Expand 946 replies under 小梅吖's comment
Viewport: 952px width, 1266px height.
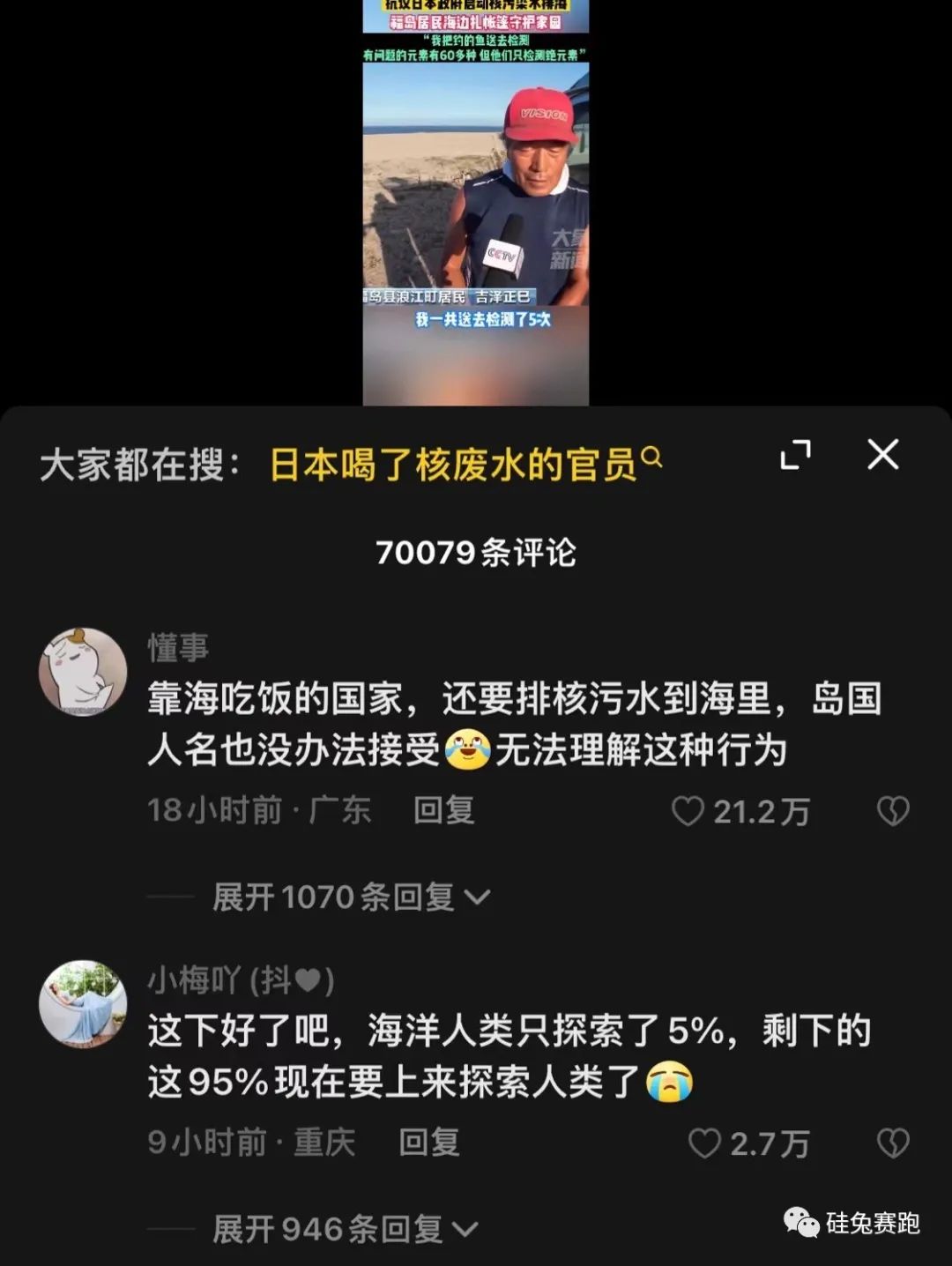[x=344, y=1229]
